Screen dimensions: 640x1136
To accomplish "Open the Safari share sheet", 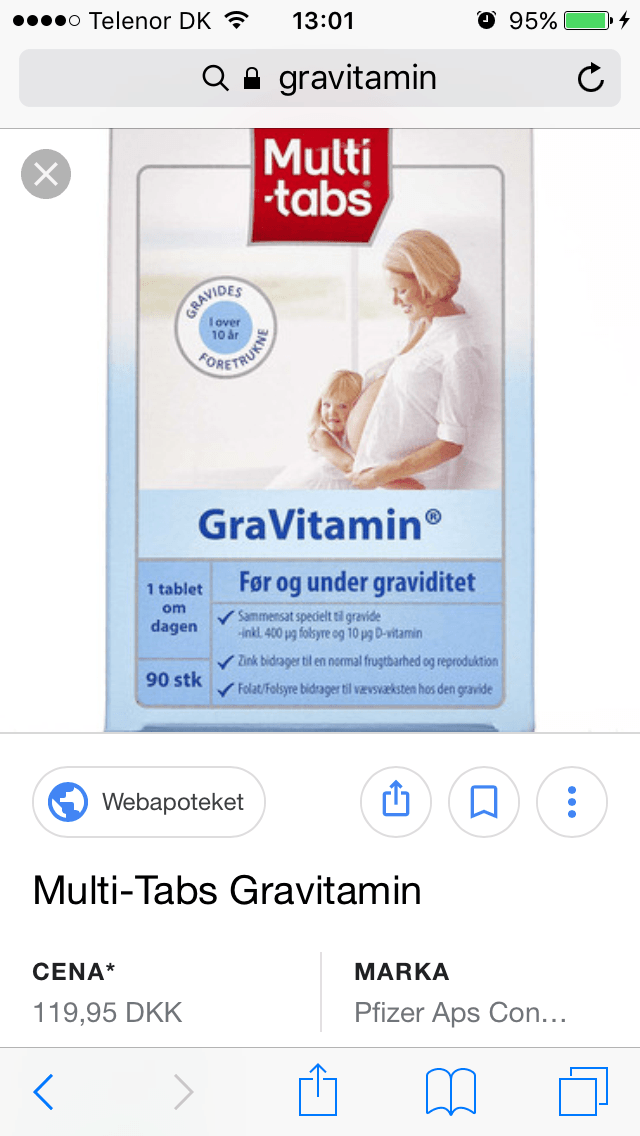I will [320, 1090].
